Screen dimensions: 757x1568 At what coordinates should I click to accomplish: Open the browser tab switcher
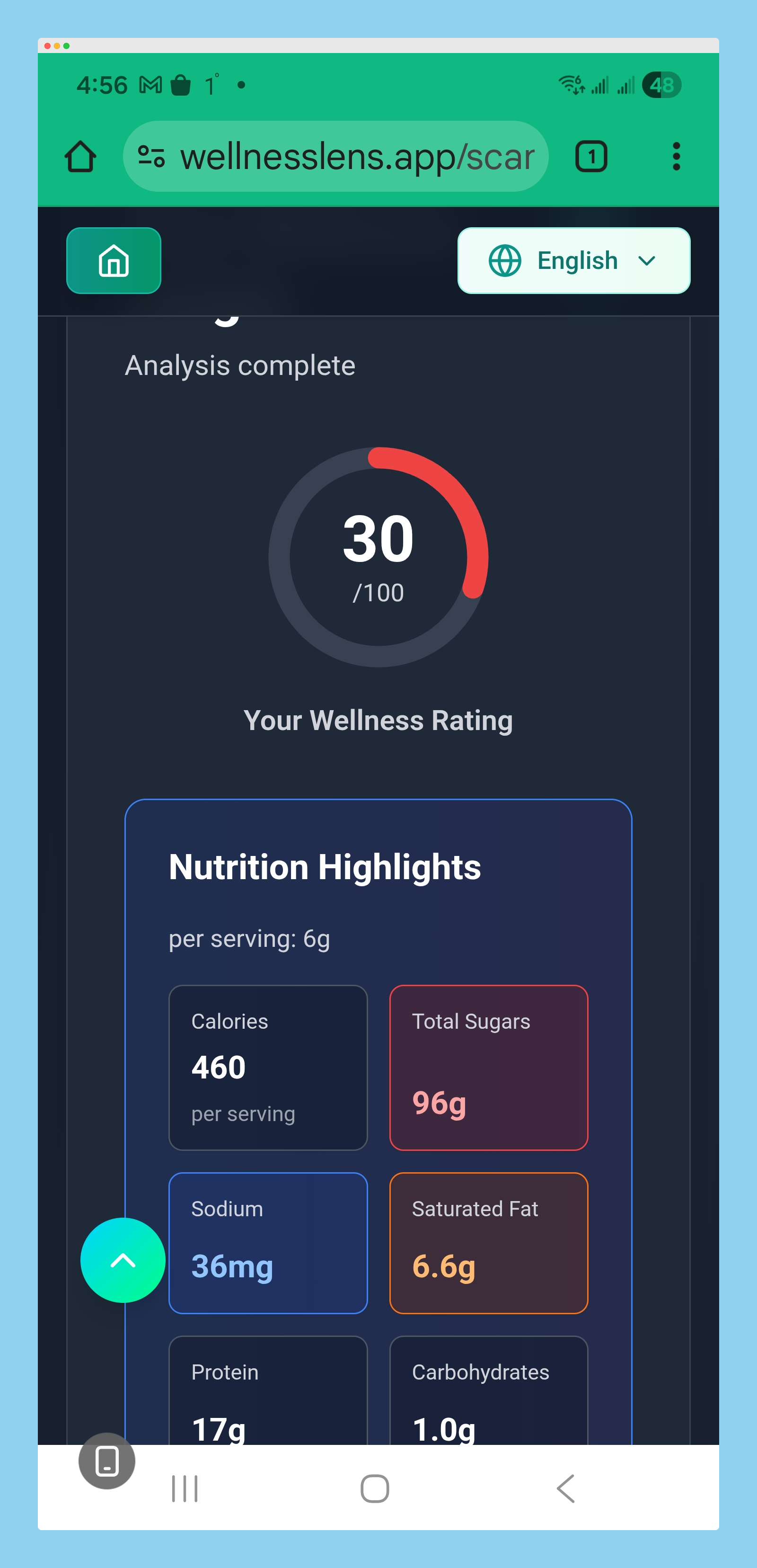click(x=591, y=156)
